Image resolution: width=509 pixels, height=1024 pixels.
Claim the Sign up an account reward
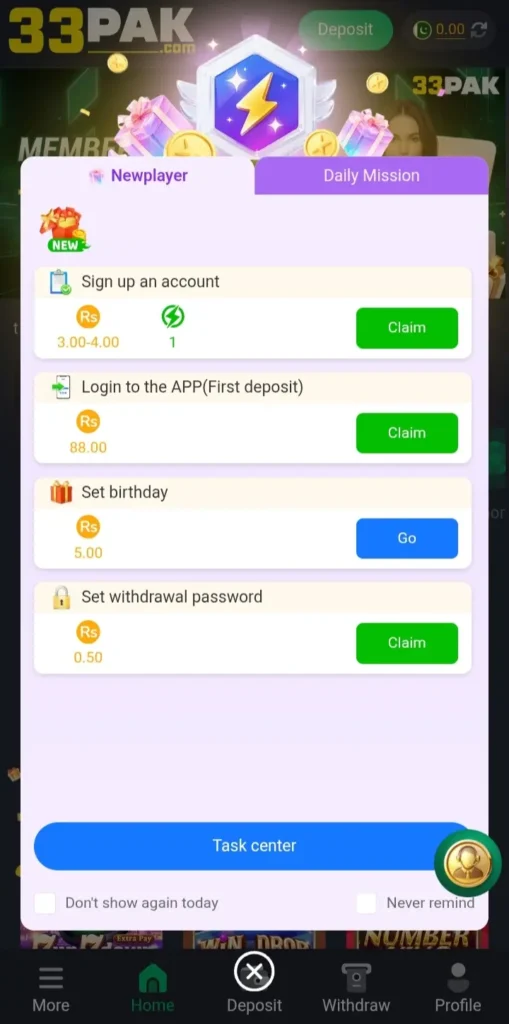tap(406, 328)
